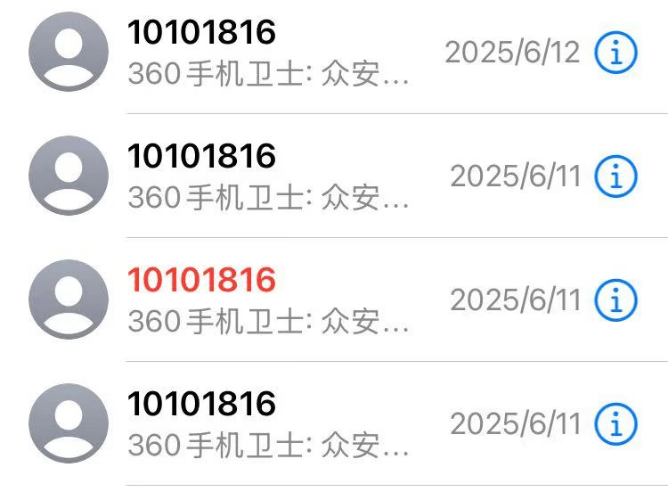Call back the 10101816 entry dated 2025/6/12
Viewport: 669px width, 492px height.
click(270, 54)
